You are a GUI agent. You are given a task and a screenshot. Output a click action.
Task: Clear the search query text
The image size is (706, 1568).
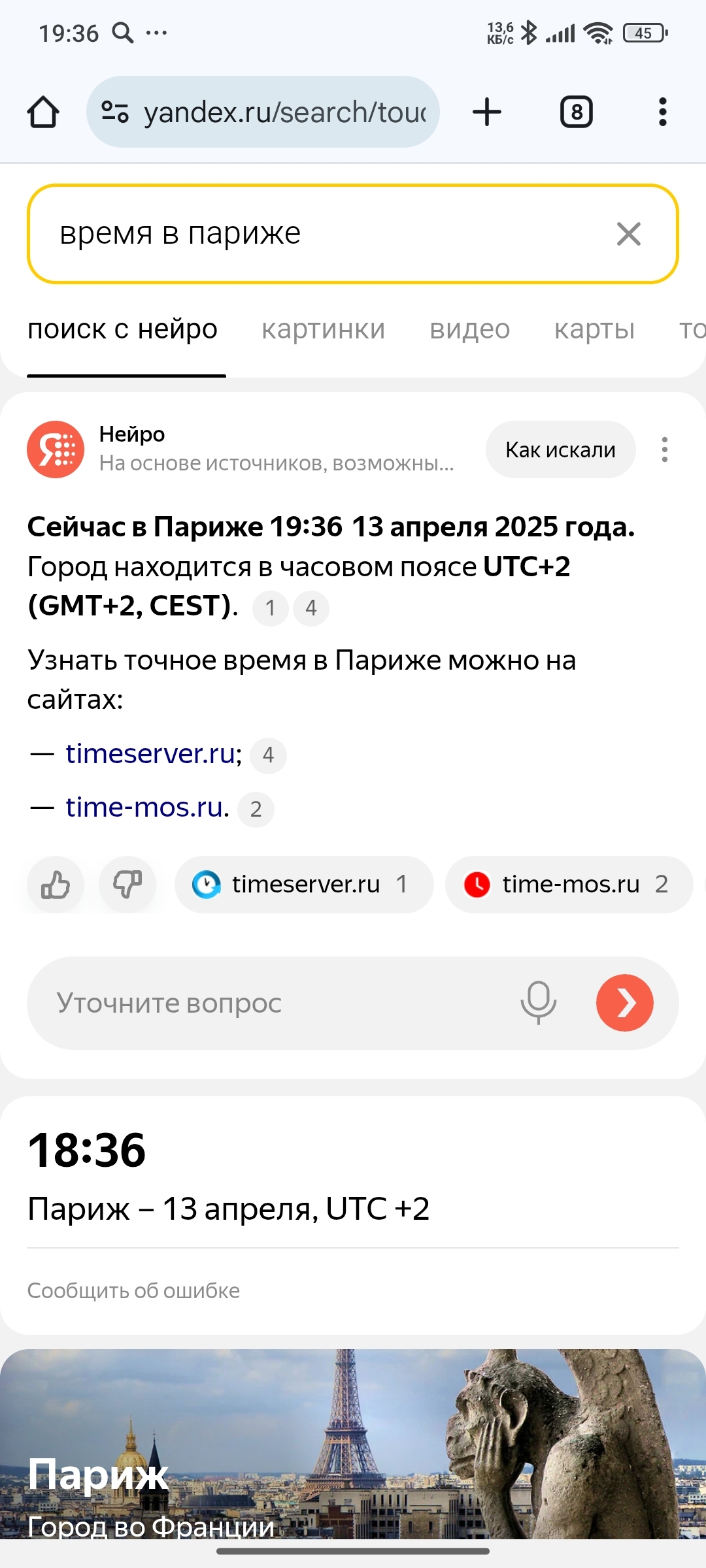click(x=628, y=234)
